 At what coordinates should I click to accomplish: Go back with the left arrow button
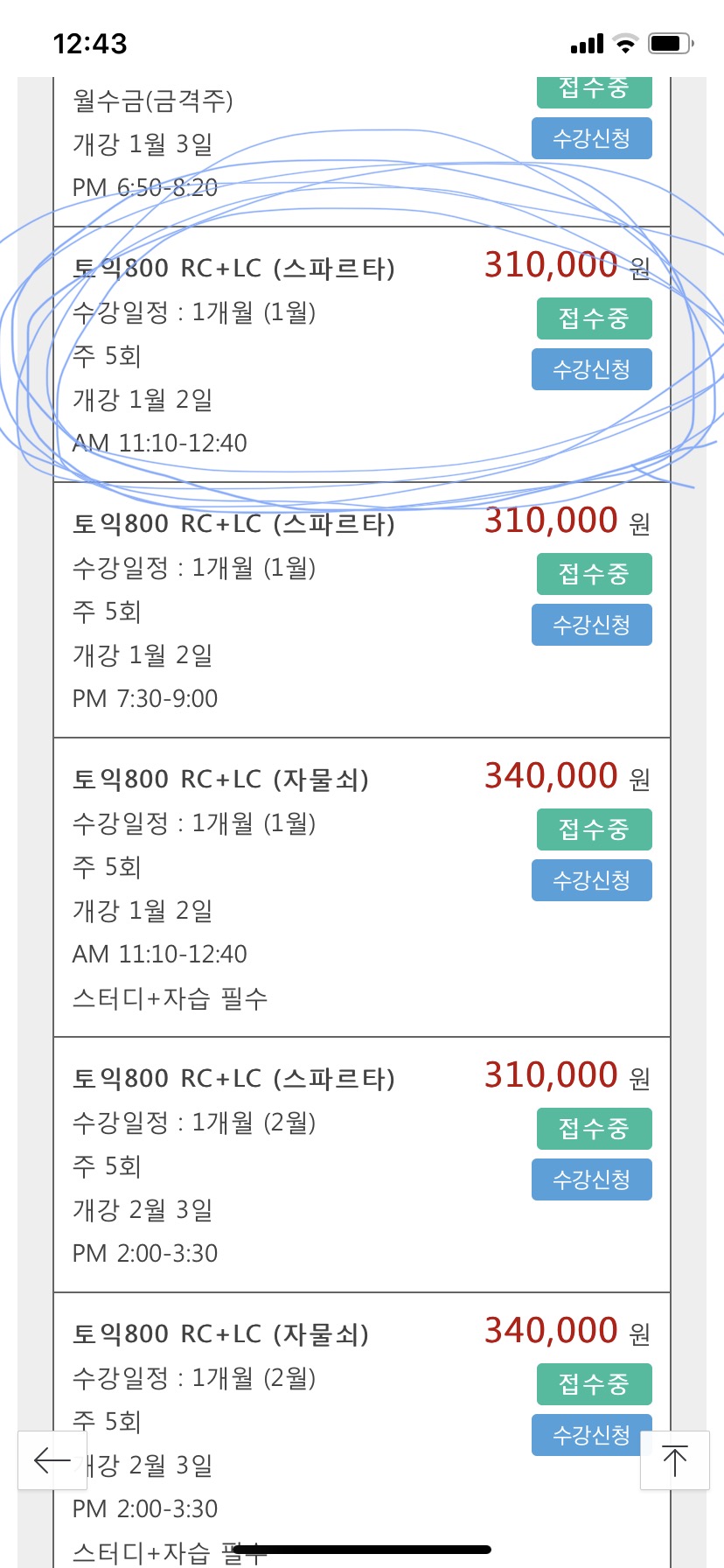click(52, 1459)
